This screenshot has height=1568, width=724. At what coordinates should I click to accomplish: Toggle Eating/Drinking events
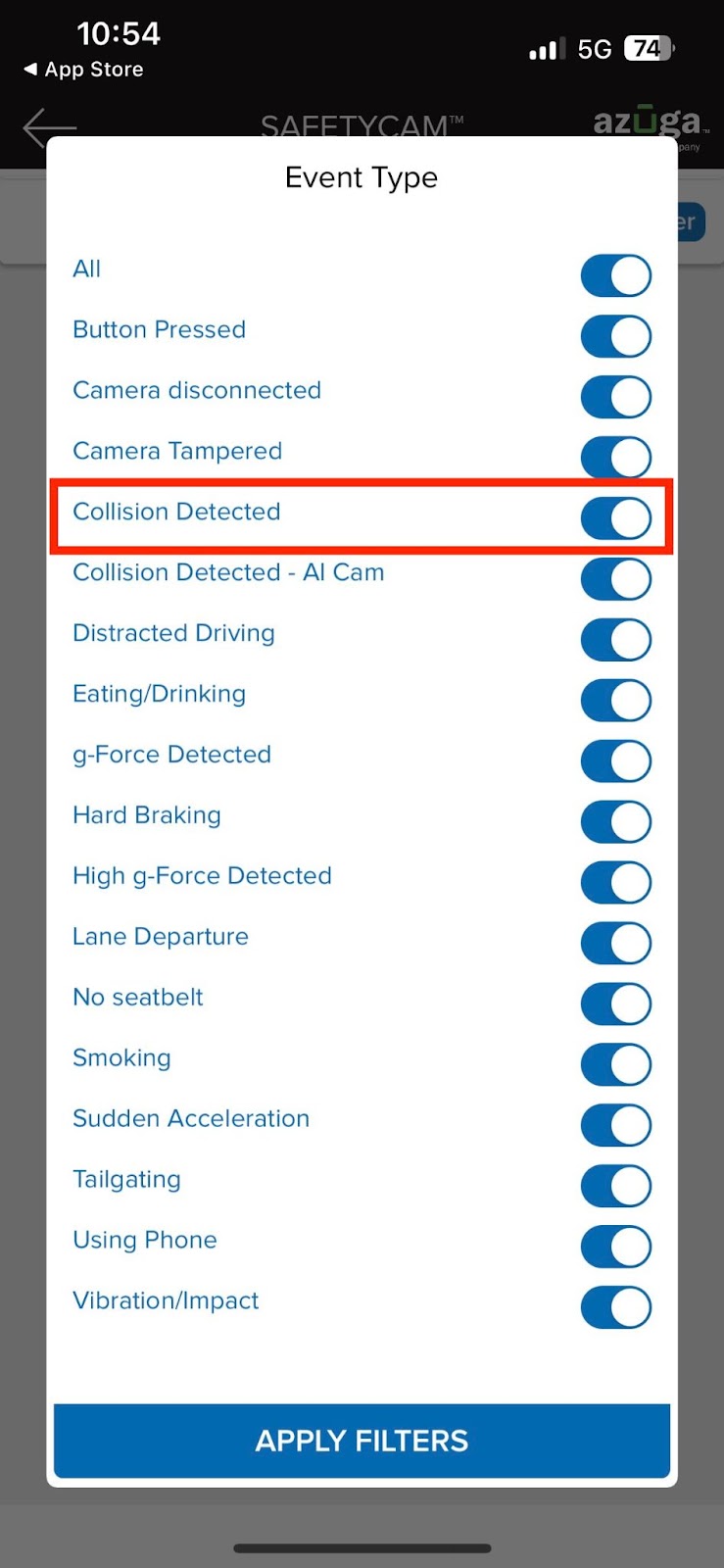tap(615, 701)
